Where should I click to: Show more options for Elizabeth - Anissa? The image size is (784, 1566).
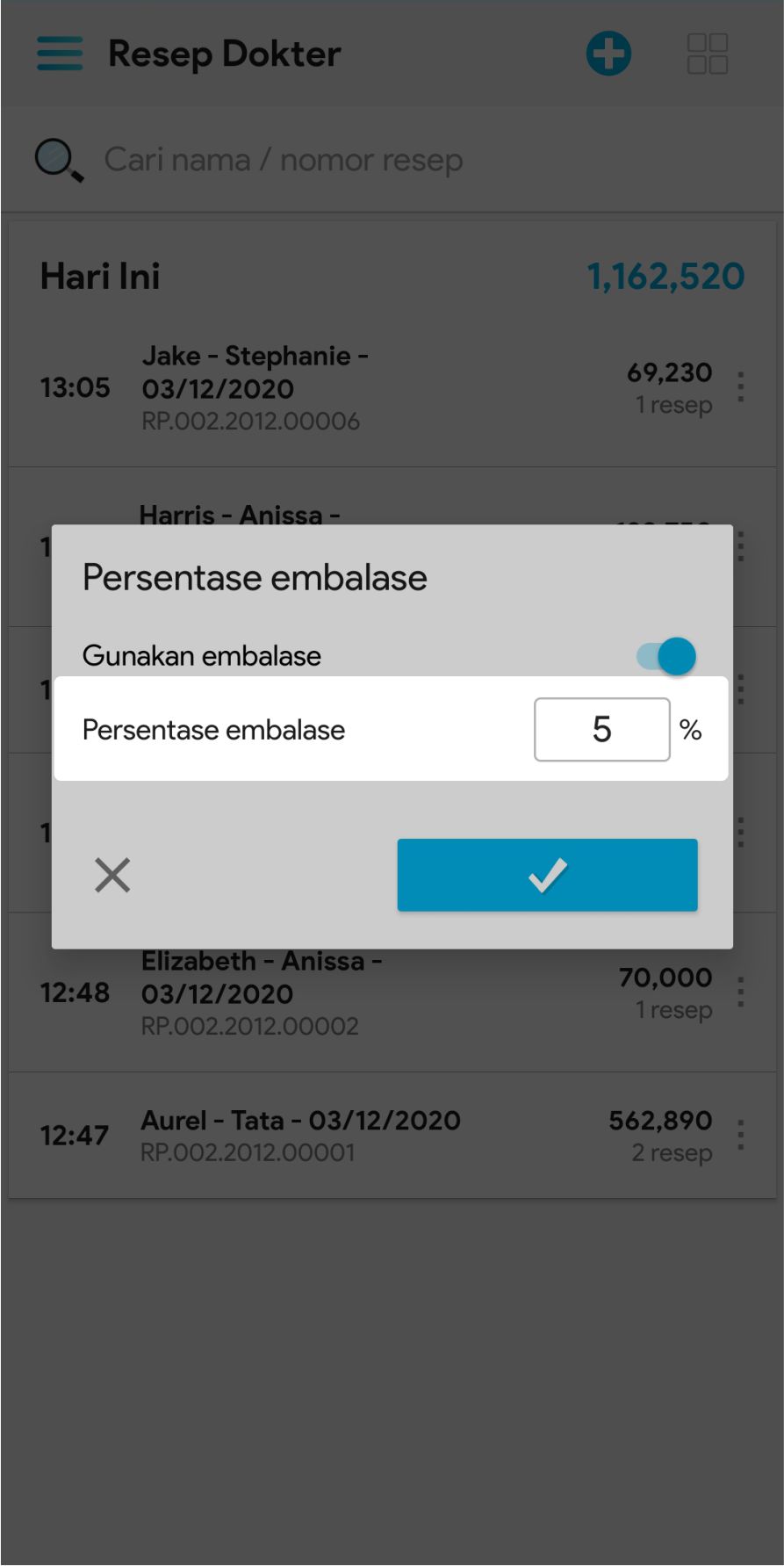tap(741, 993)
